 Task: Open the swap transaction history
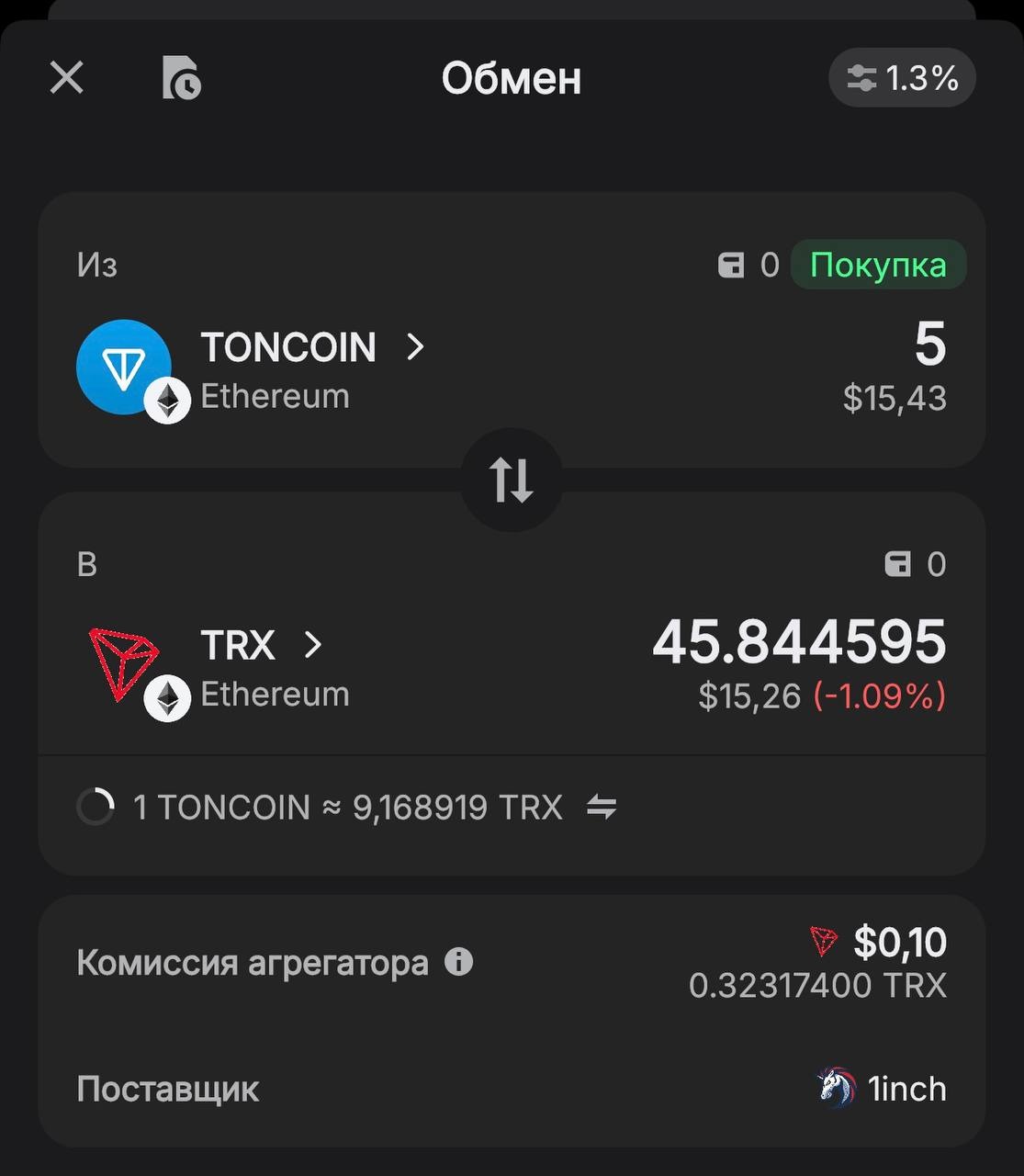pyautogui.click(x=181, y=78)
